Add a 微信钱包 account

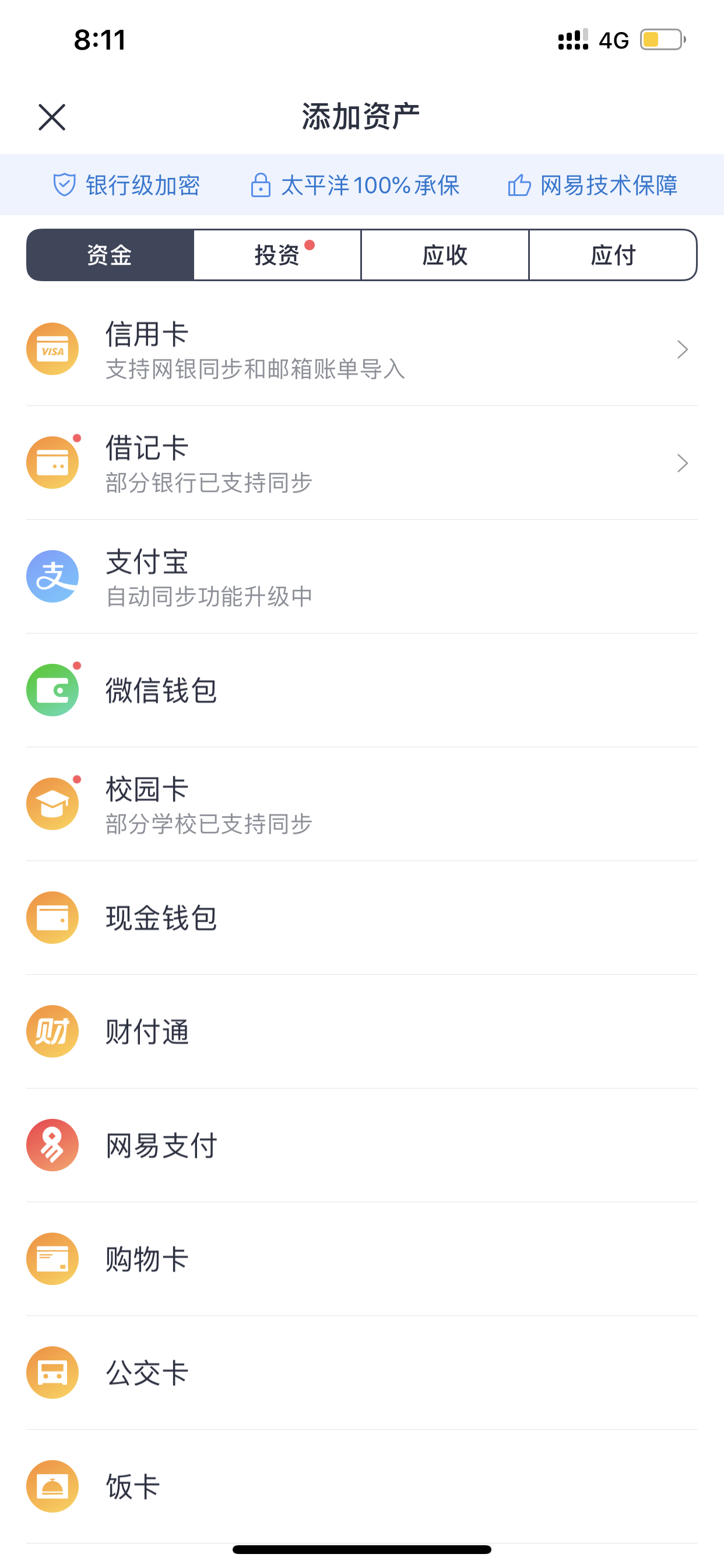coord(362,691)
